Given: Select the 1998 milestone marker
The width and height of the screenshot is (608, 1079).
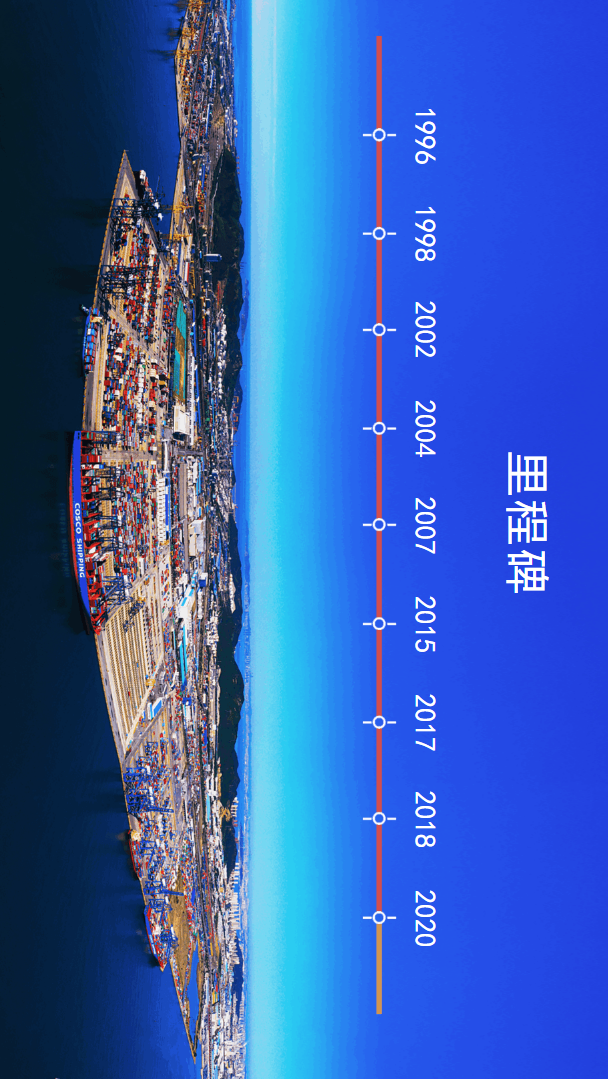Looking at the screenshot, I should click(379, 234).
